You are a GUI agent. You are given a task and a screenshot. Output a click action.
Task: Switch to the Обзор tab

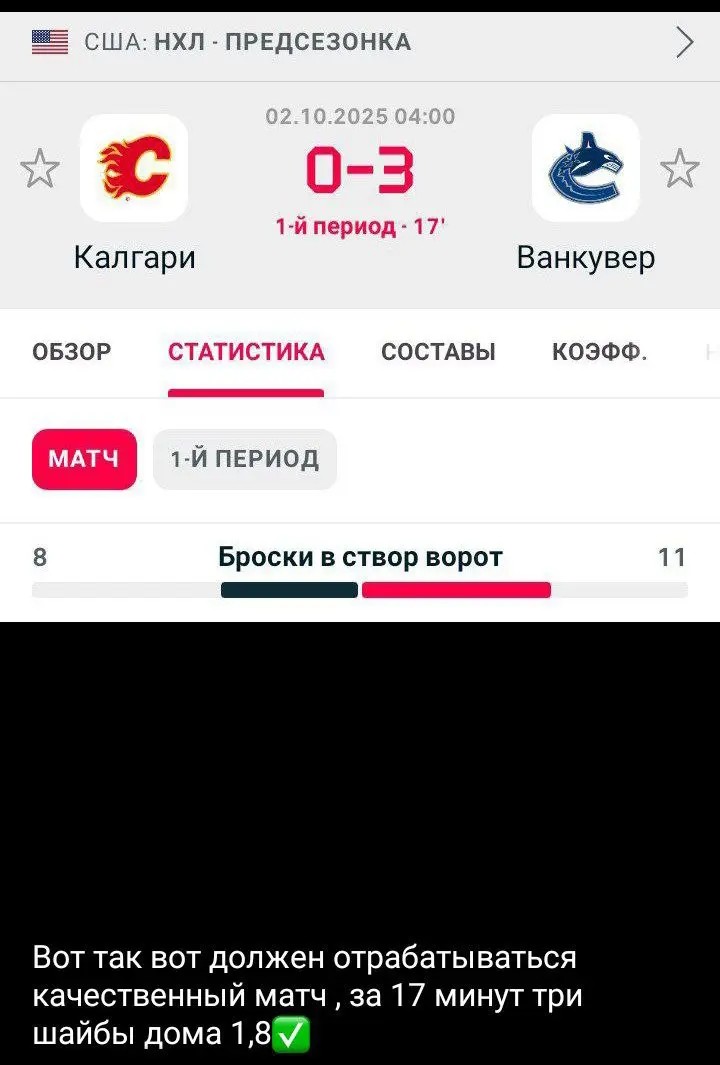click(72, 352)
